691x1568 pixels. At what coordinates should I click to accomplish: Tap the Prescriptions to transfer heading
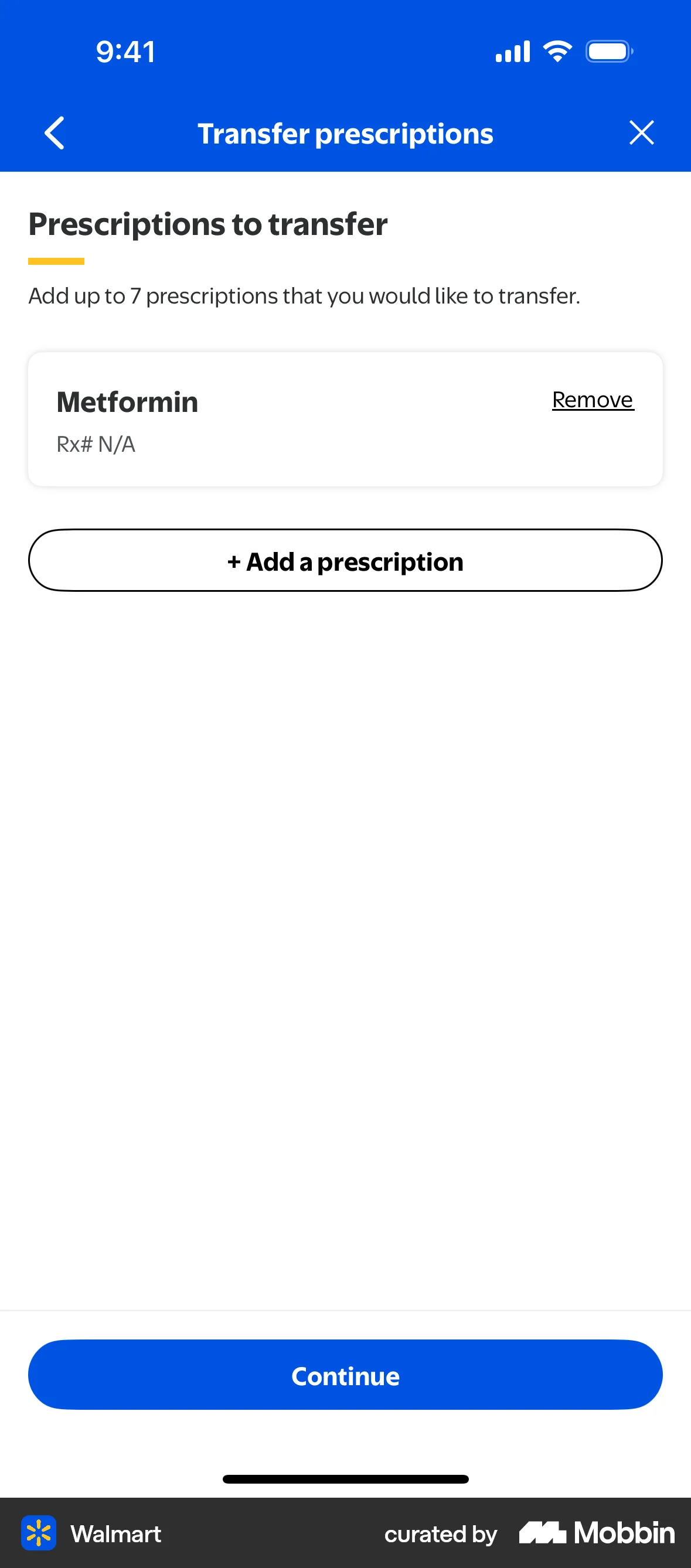pos(207,223)
